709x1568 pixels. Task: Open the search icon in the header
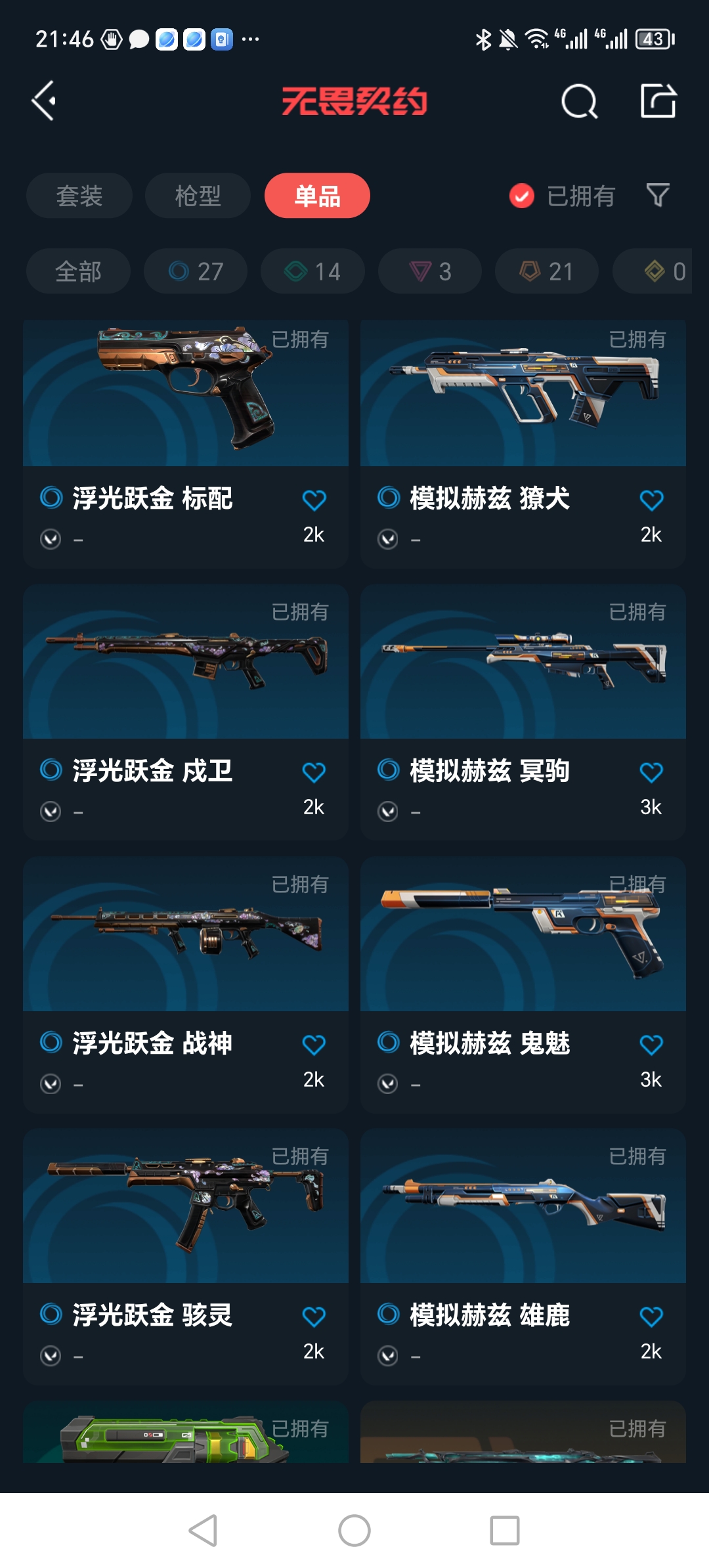coord(579,102)
